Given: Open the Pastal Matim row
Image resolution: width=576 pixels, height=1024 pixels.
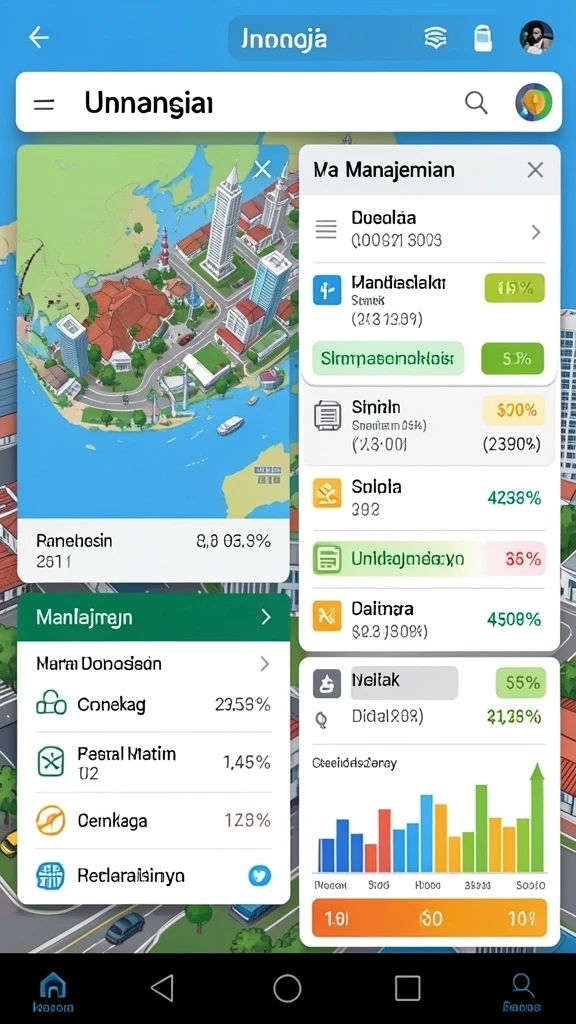Looking at the screenshot, I should point(153,762).
